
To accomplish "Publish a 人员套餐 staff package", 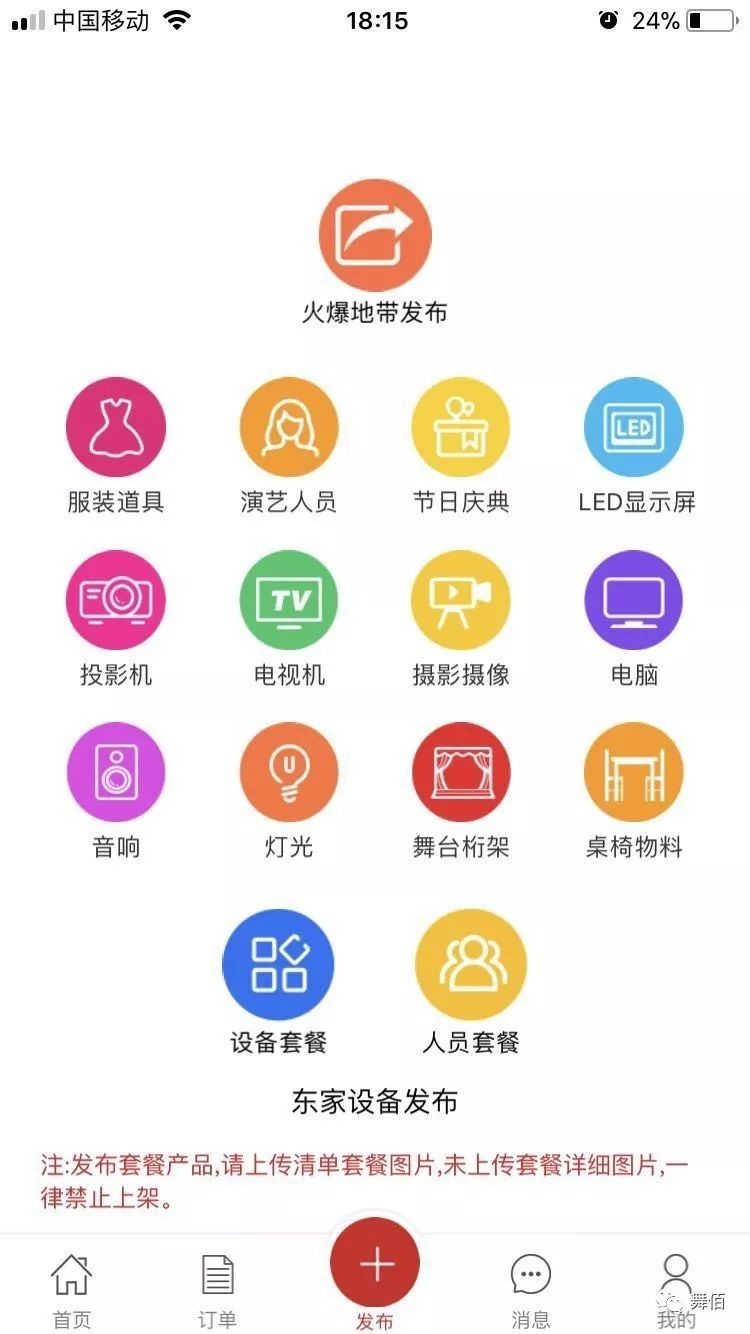I will pyautogui.click(x=471, y=964).
